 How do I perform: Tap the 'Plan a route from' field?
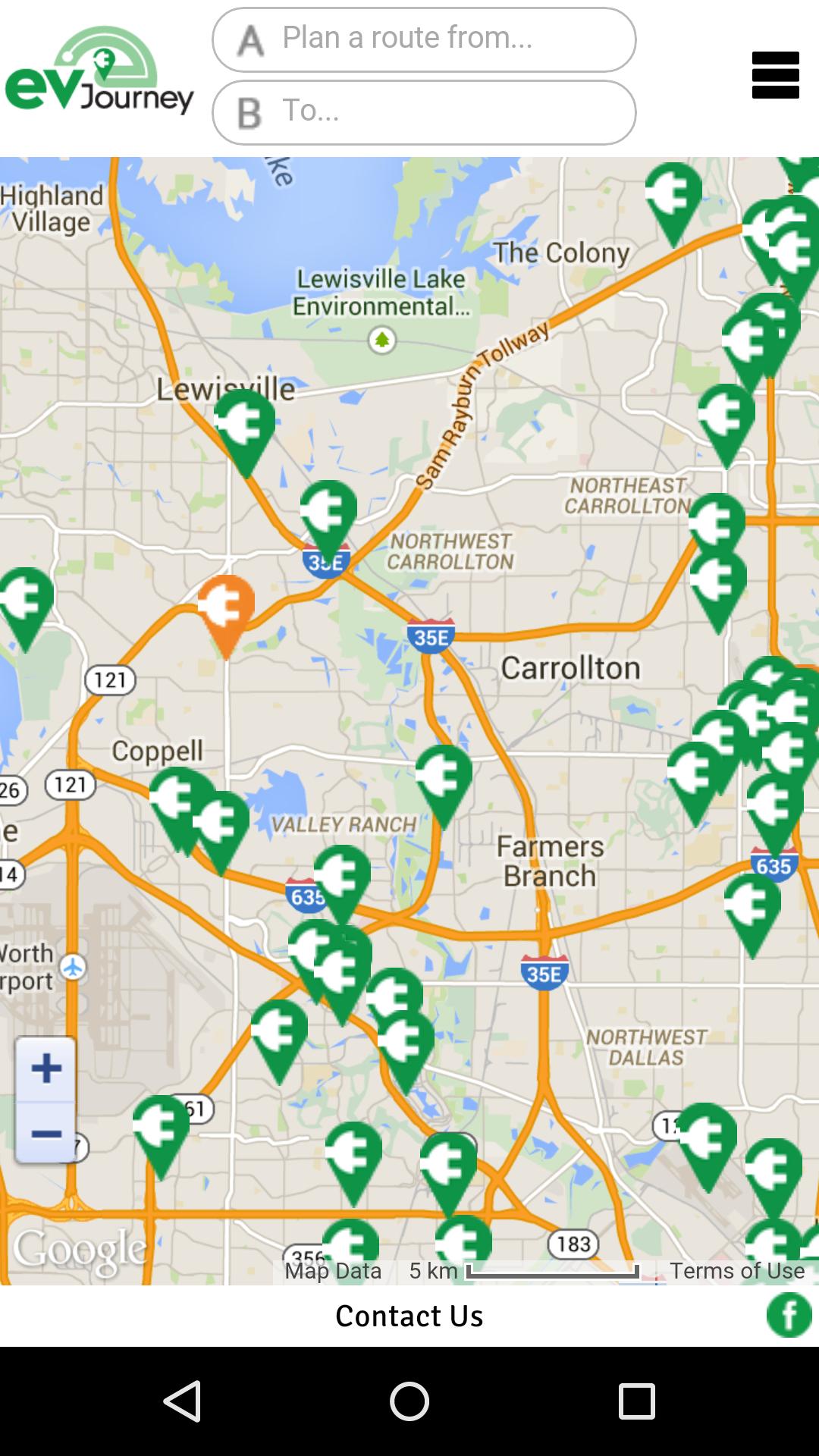coord(423,39)
